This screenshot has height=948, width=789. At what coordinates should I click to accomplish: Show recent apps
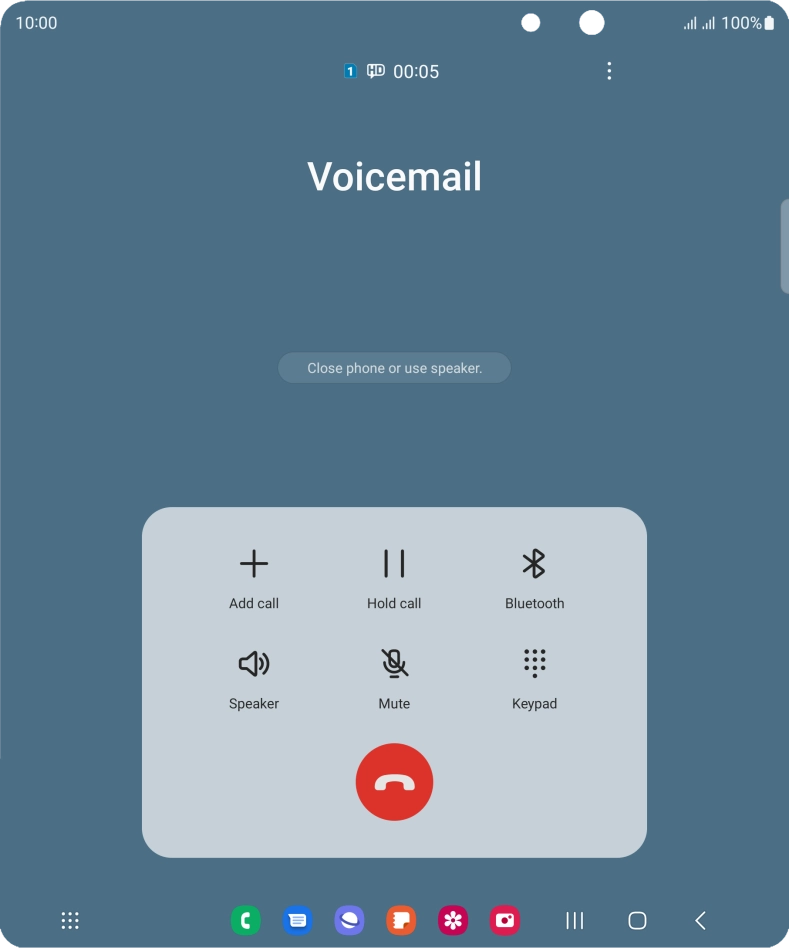point(574,921)
